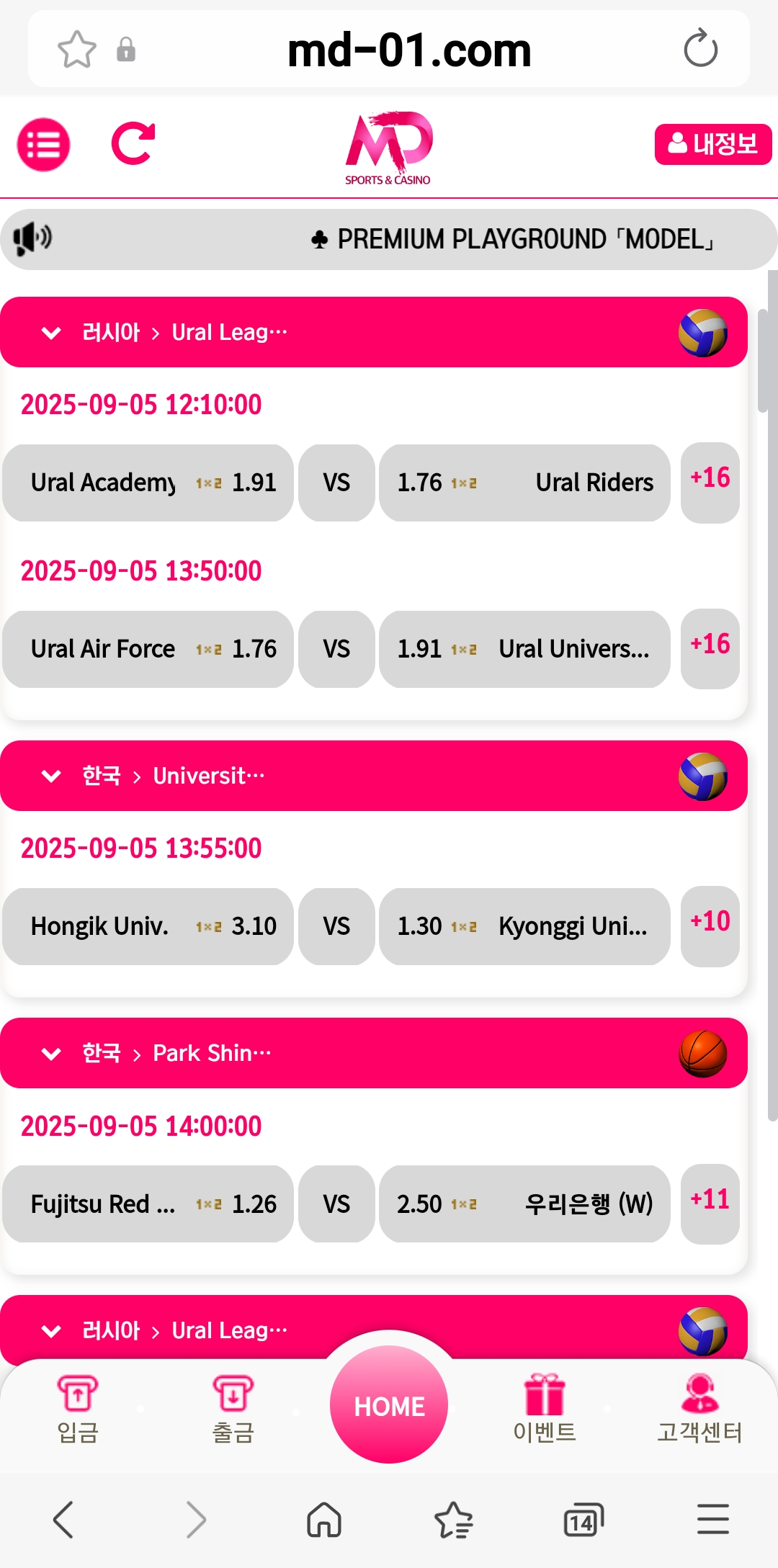This screenshot has height=1568, width=778.
Task: Select Ural Riders odds 1.76
Action: [524, 483]
